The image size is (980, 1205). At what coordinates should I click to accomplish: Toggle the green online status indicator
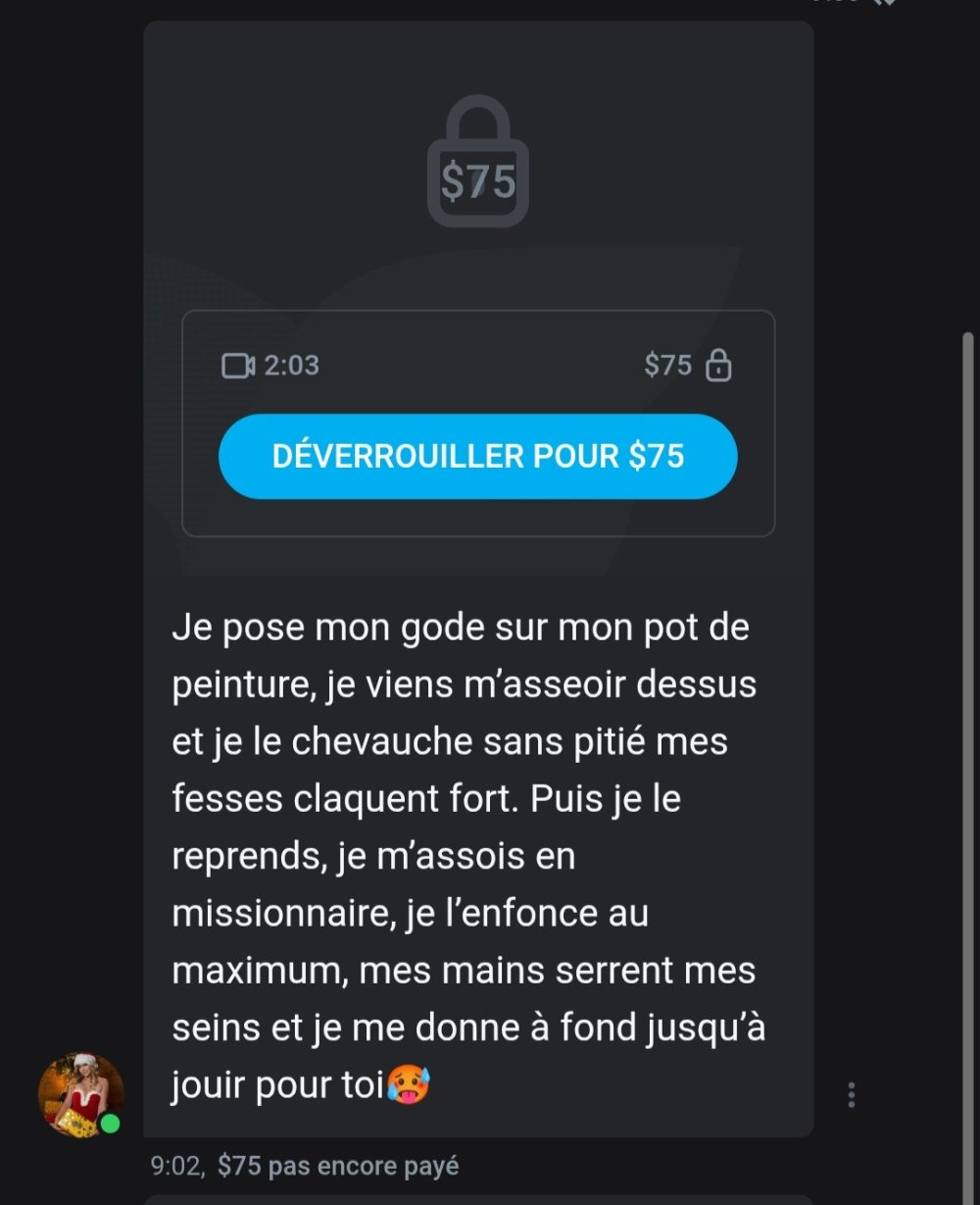coord(108,1124)
